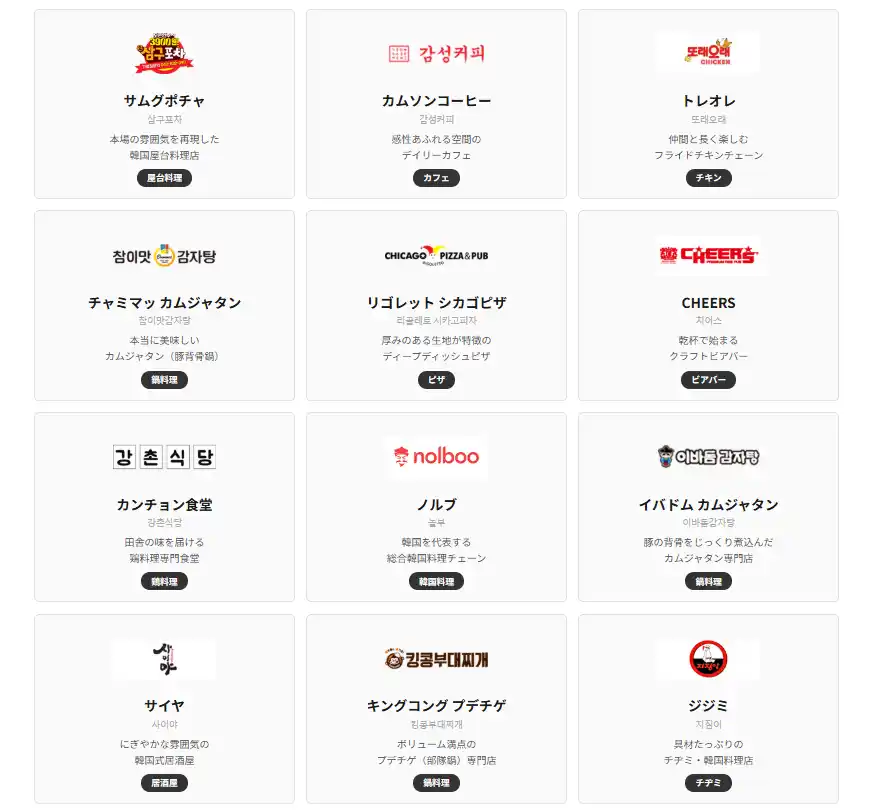Image resolution: width=871 pixels, height=810 pixels.
Task: View the リゴレット シカゴピザ card
Action: (436, 305)
